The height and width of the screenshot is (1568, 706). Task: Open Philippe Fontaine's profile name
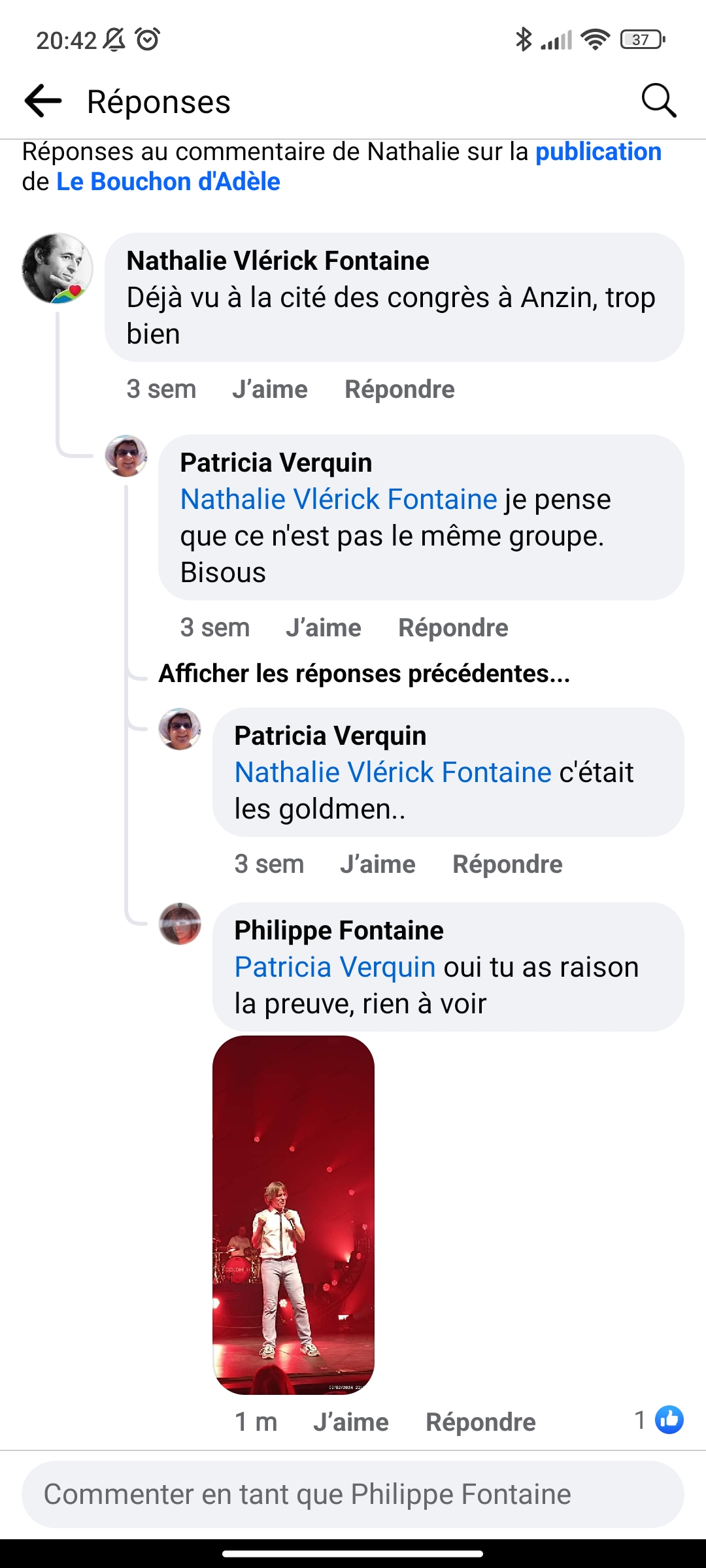tap(339, 930)
